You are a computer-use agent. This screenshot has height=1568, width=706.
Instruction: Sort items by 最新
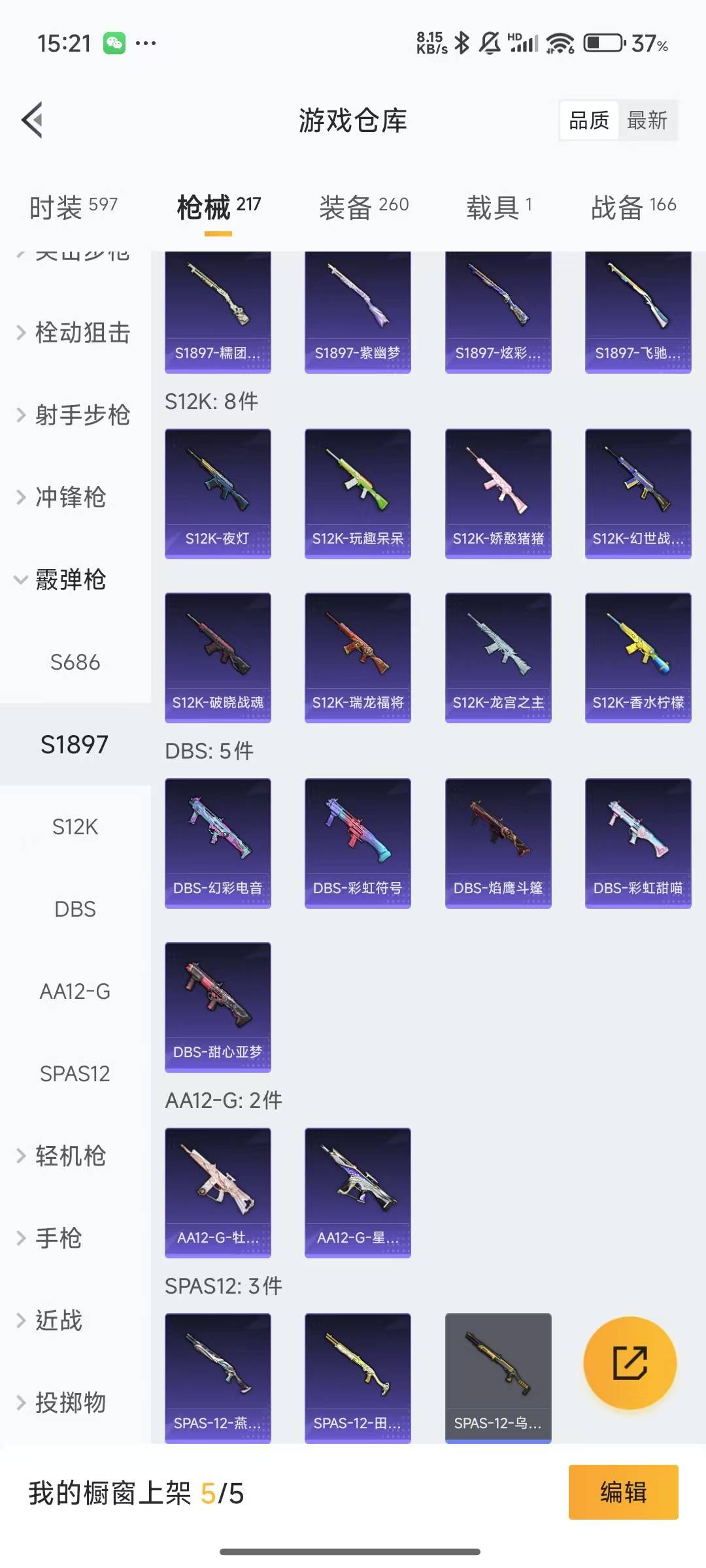647,121
